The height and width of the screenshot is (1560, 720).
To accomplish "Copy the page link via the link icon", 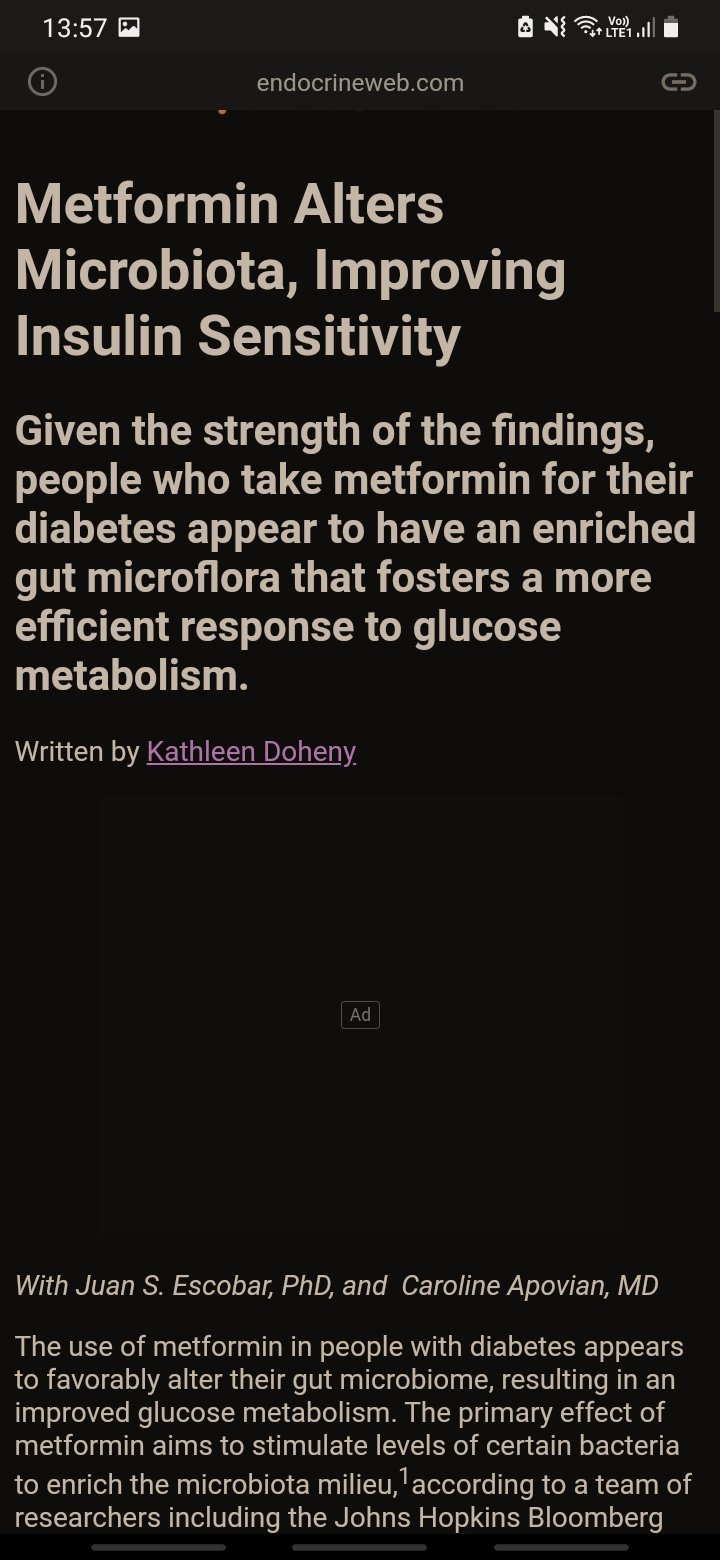I will [679, 82].
